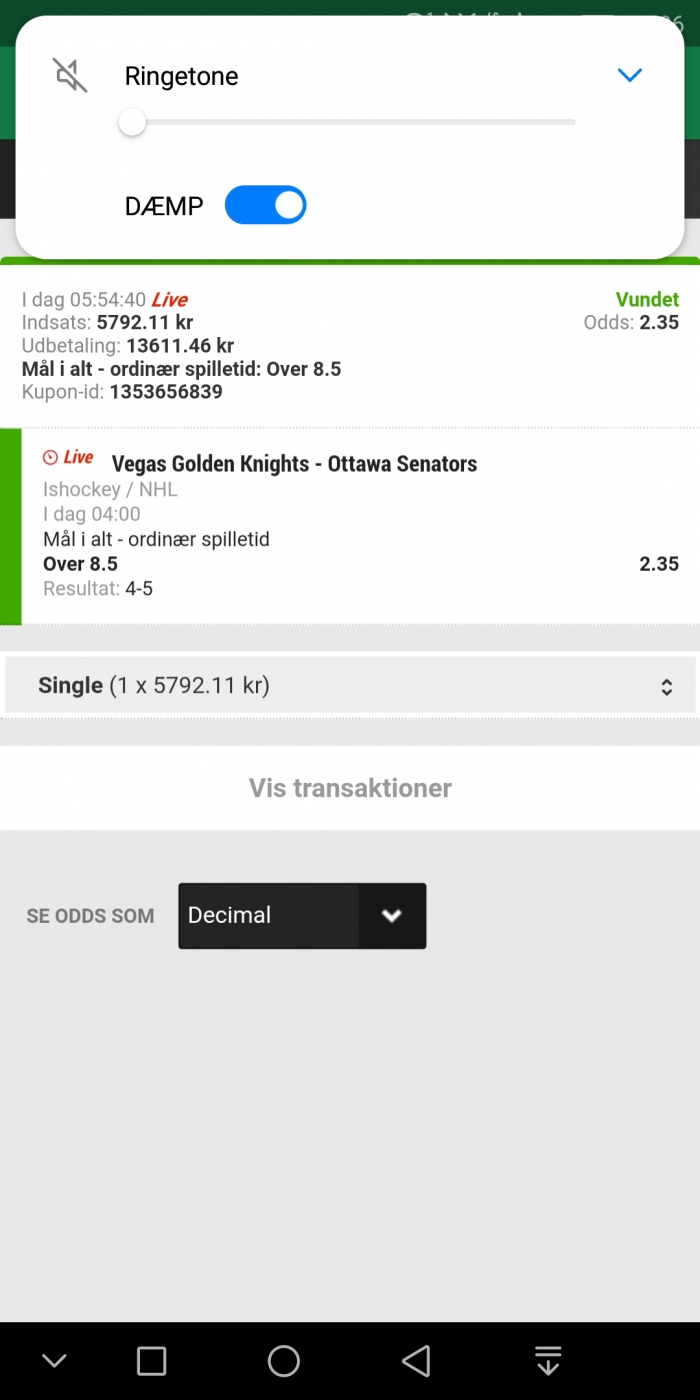
Task: Open the Decimal odds format dropdown
Action: [x=302, y=915]
